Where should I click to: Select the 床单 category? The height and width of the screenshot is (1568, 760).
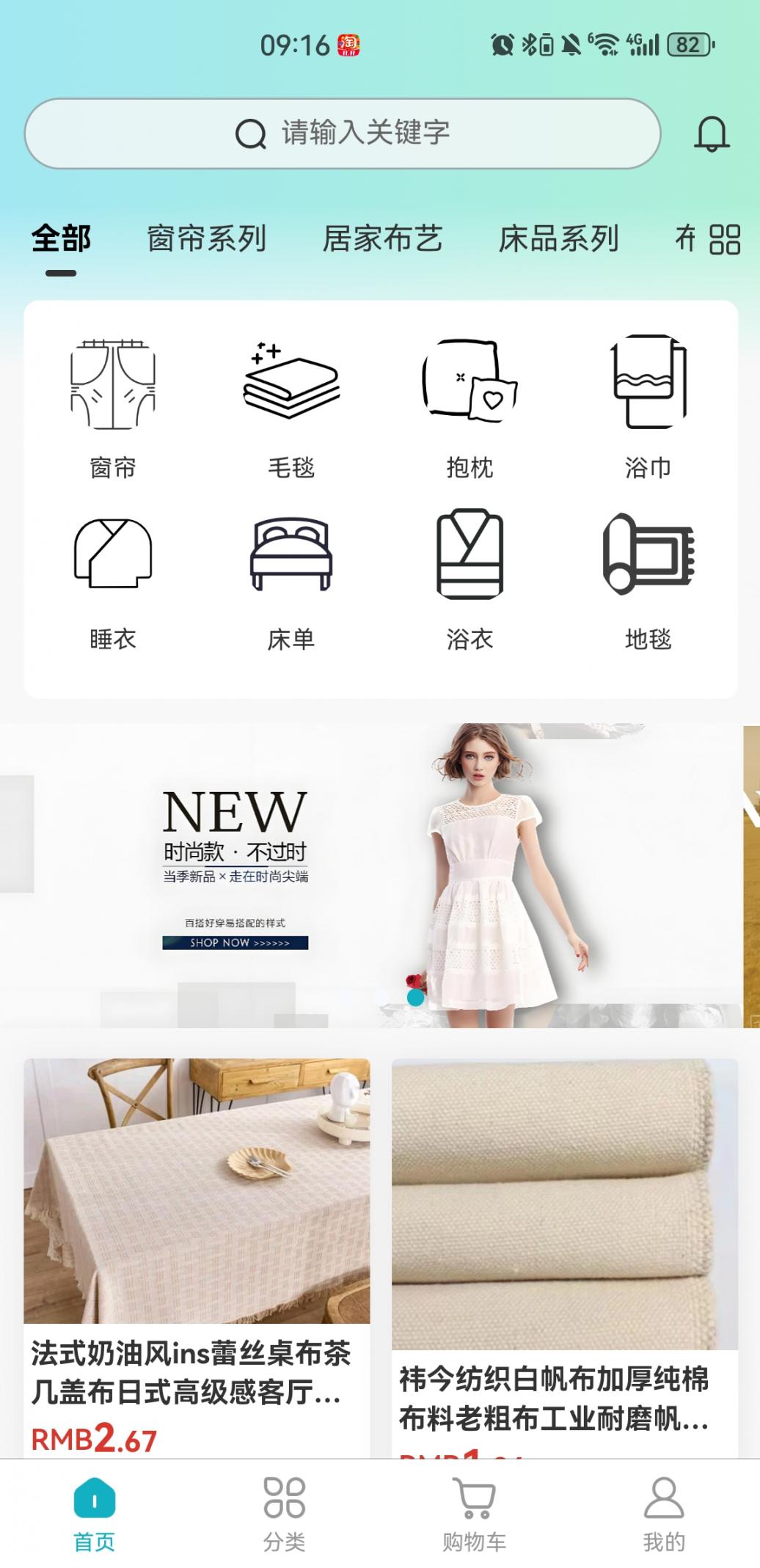(291, 579)
